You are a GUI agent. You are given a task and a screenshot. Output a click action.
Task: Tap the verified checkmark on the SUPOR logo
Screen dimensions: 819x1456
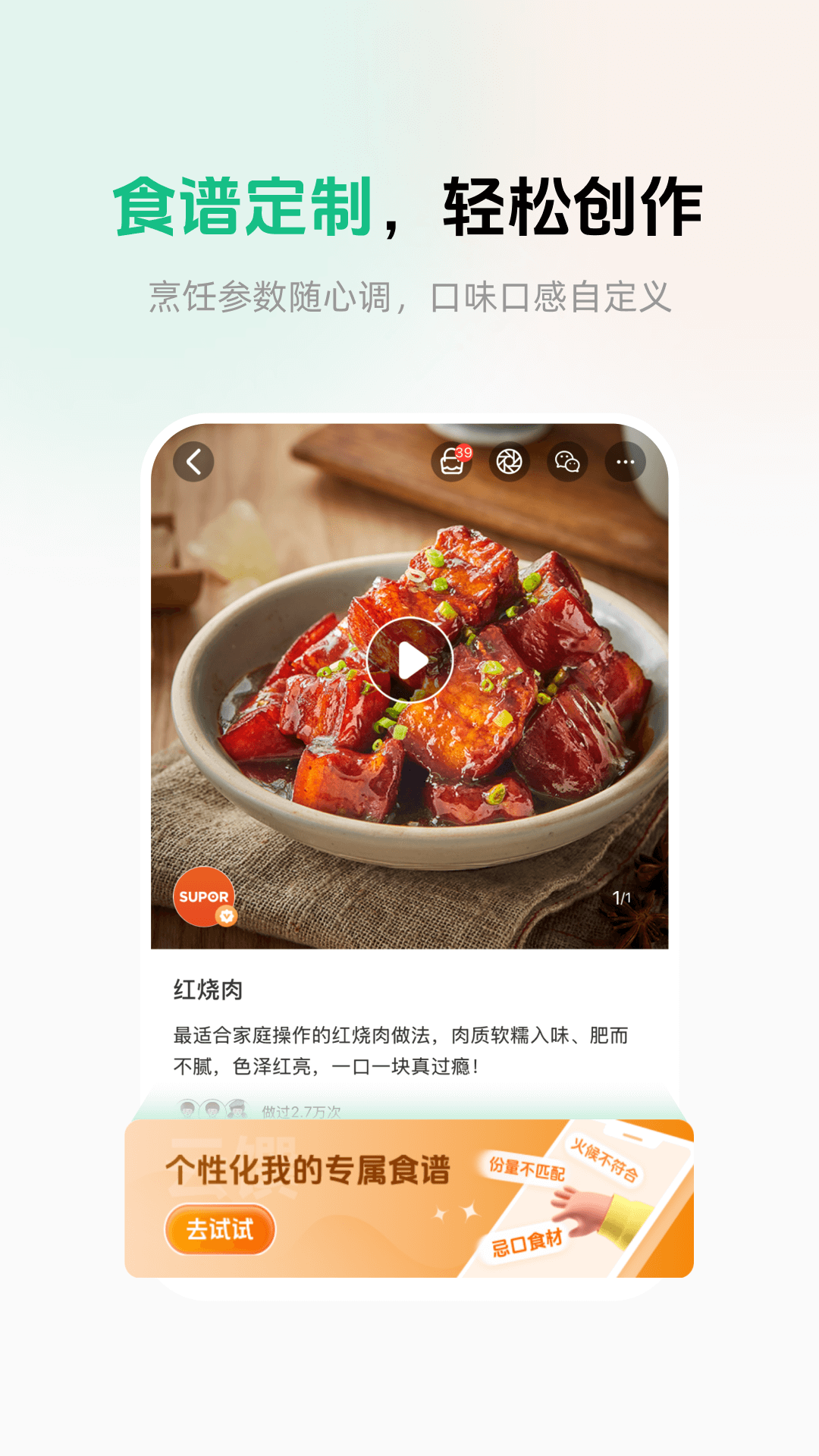pos(226,915)
